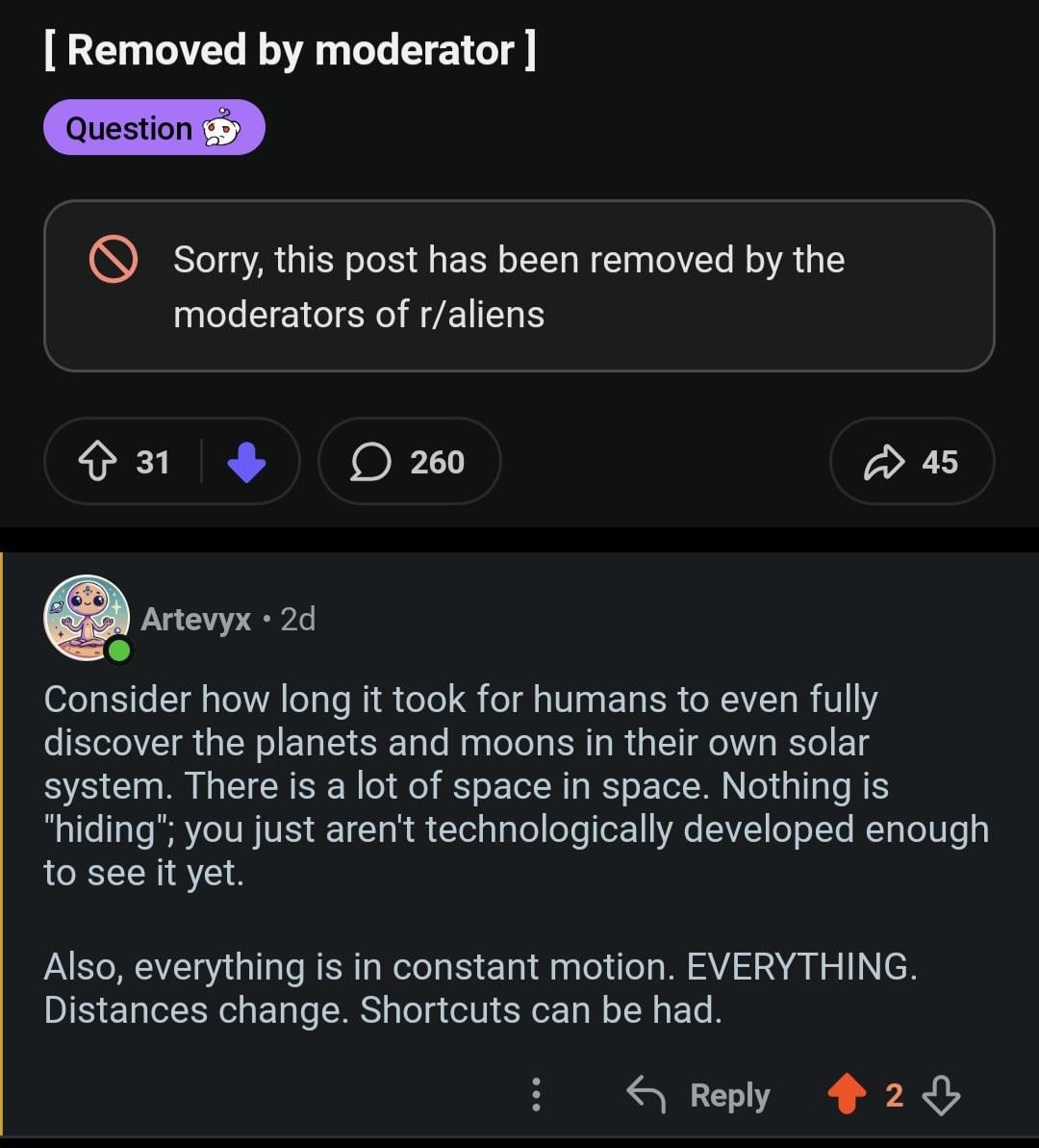Open the comment's three-dot overflow menu
Viewport: 1039px width, 1148px height.
(x=536, y=1095)
